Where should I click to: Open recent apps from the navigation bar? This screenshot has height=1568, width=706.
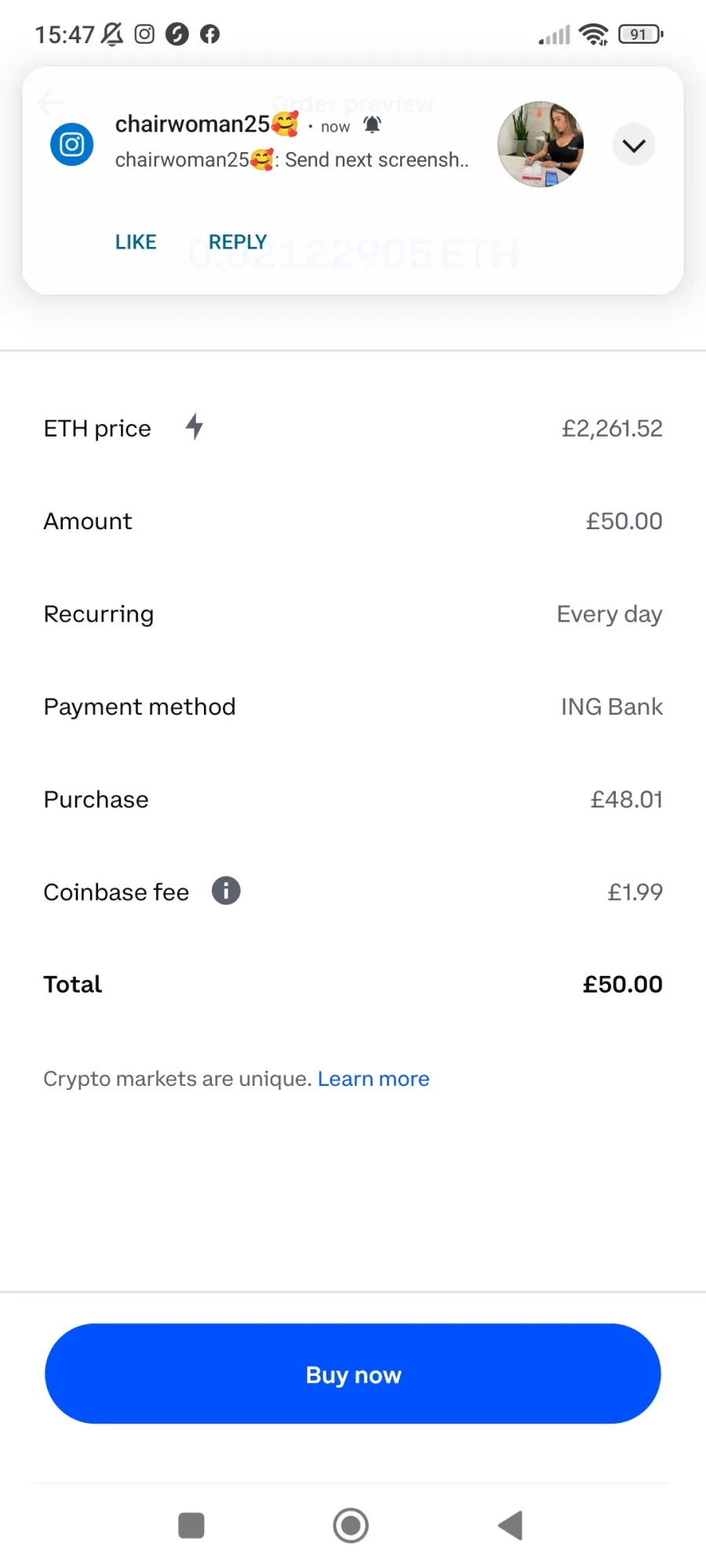191,1526
